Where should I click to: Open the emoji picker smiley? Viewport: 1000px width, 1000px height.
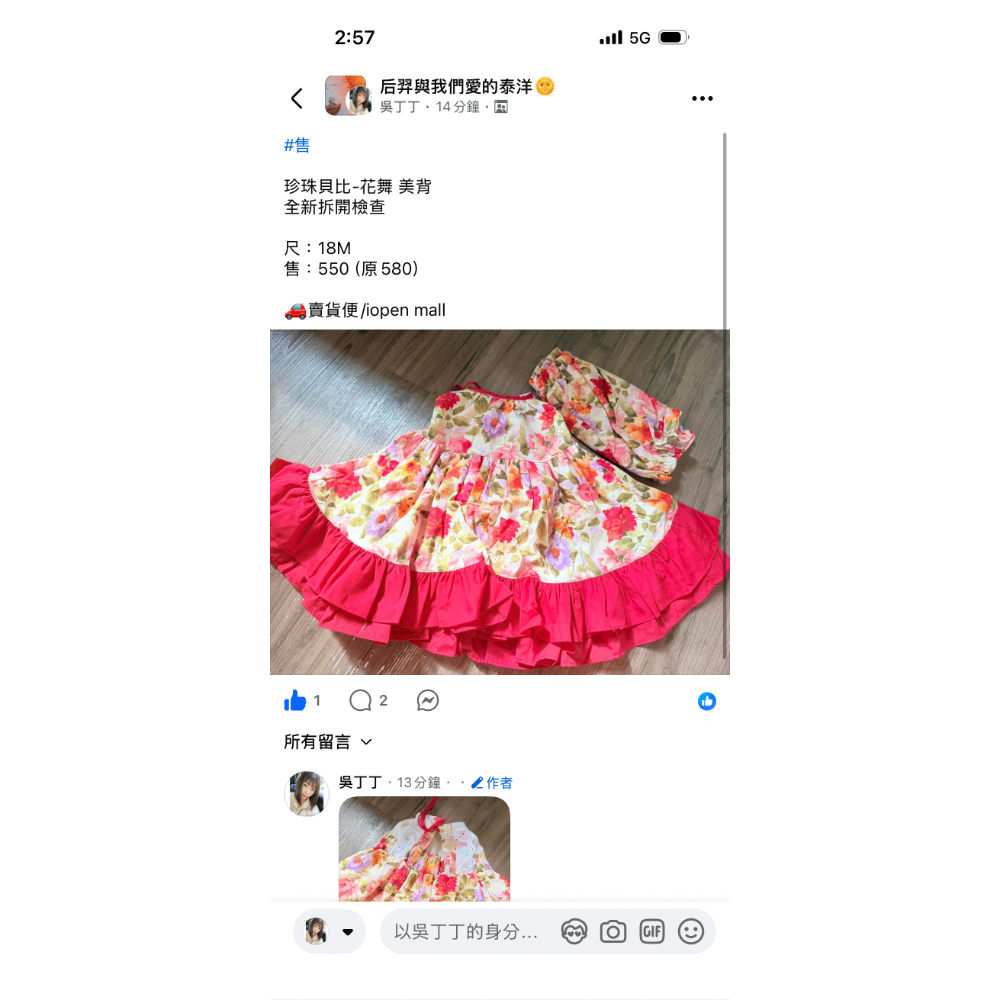click(x=691, y=932)
